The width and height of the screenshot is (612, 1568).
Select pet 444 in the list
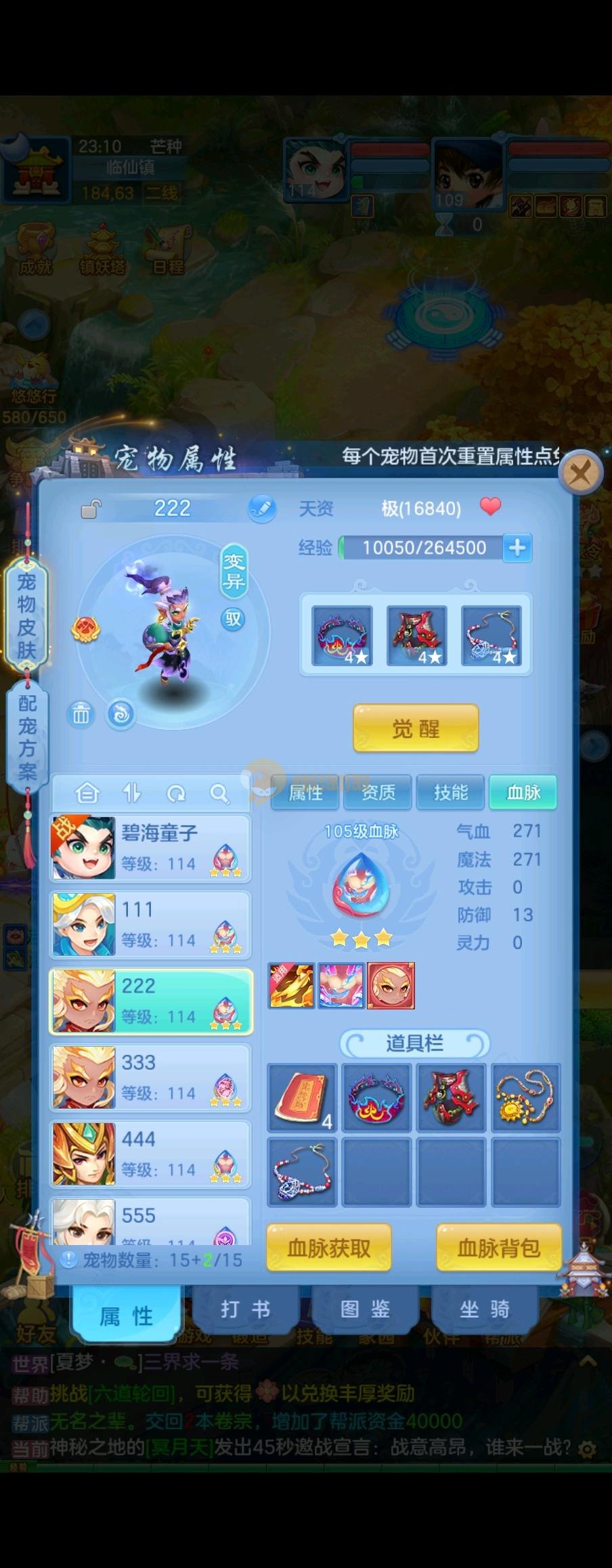coord(150,1154)
